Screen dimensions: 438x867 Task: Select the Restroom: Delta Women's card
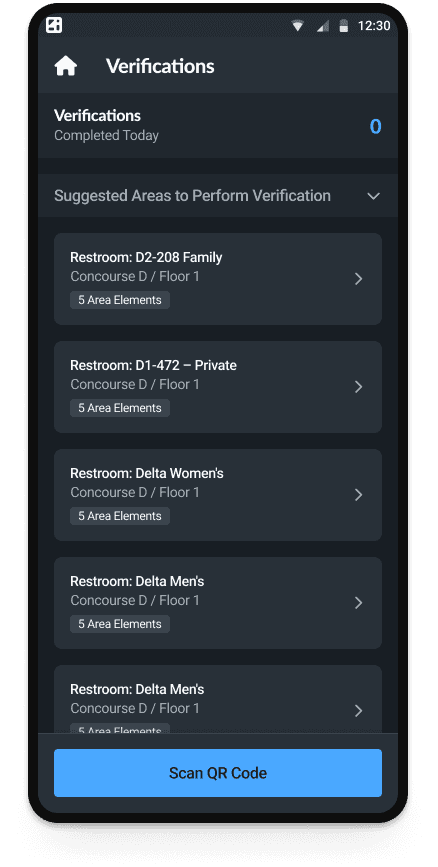[x=218, y=494]
